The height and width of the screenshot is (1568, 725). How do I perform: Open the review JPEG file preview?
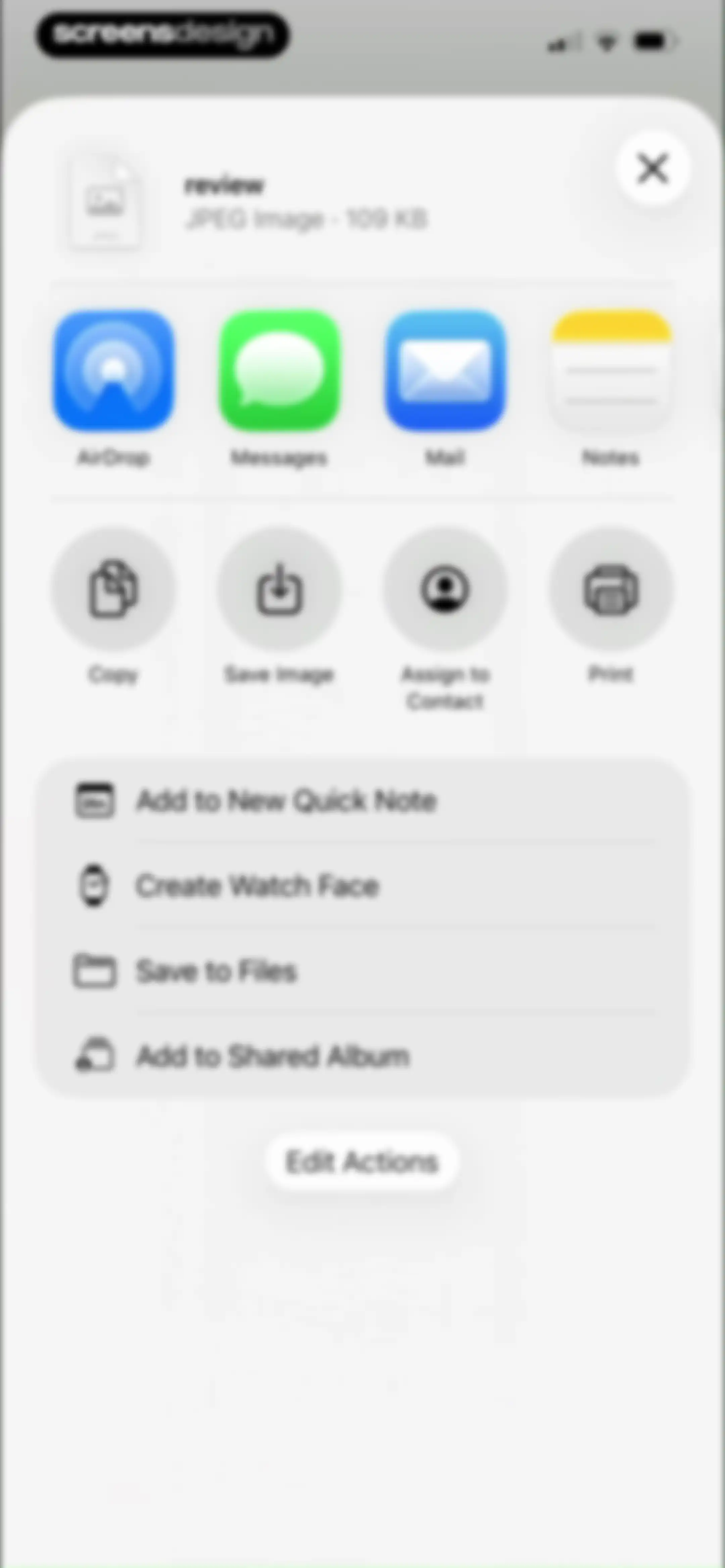pyautogui.click(x=105, y=202)
